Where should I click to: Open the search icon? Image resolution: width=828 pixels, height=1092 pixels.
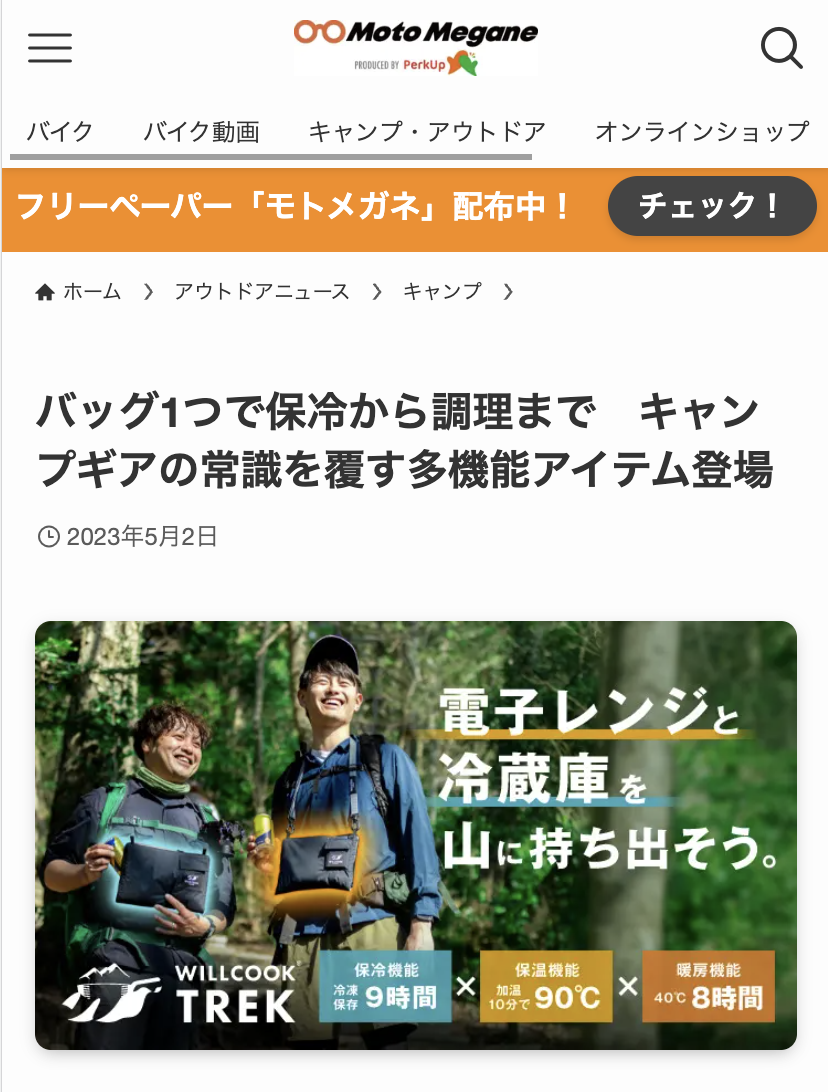point(781,47)
